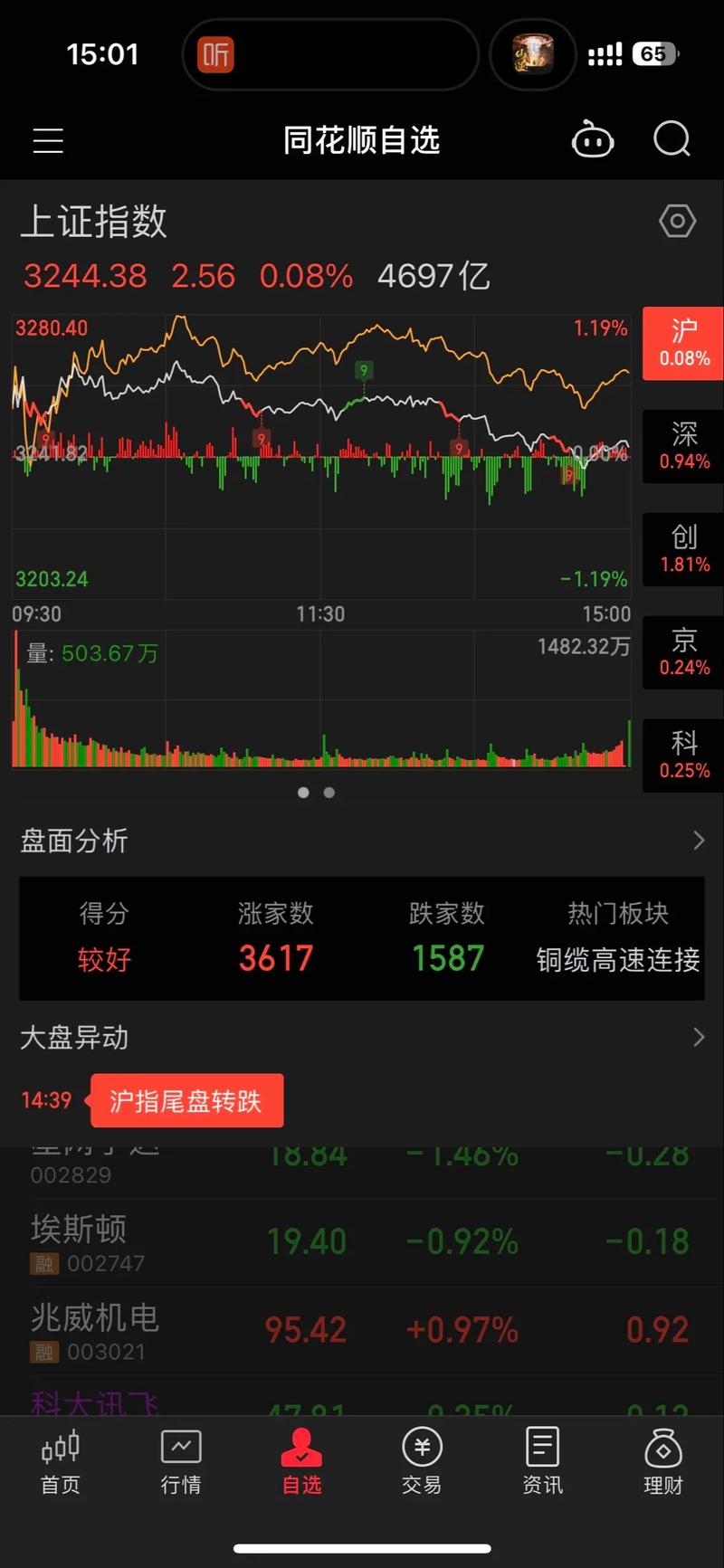Open the hexagon settings icon

(677, 222)
